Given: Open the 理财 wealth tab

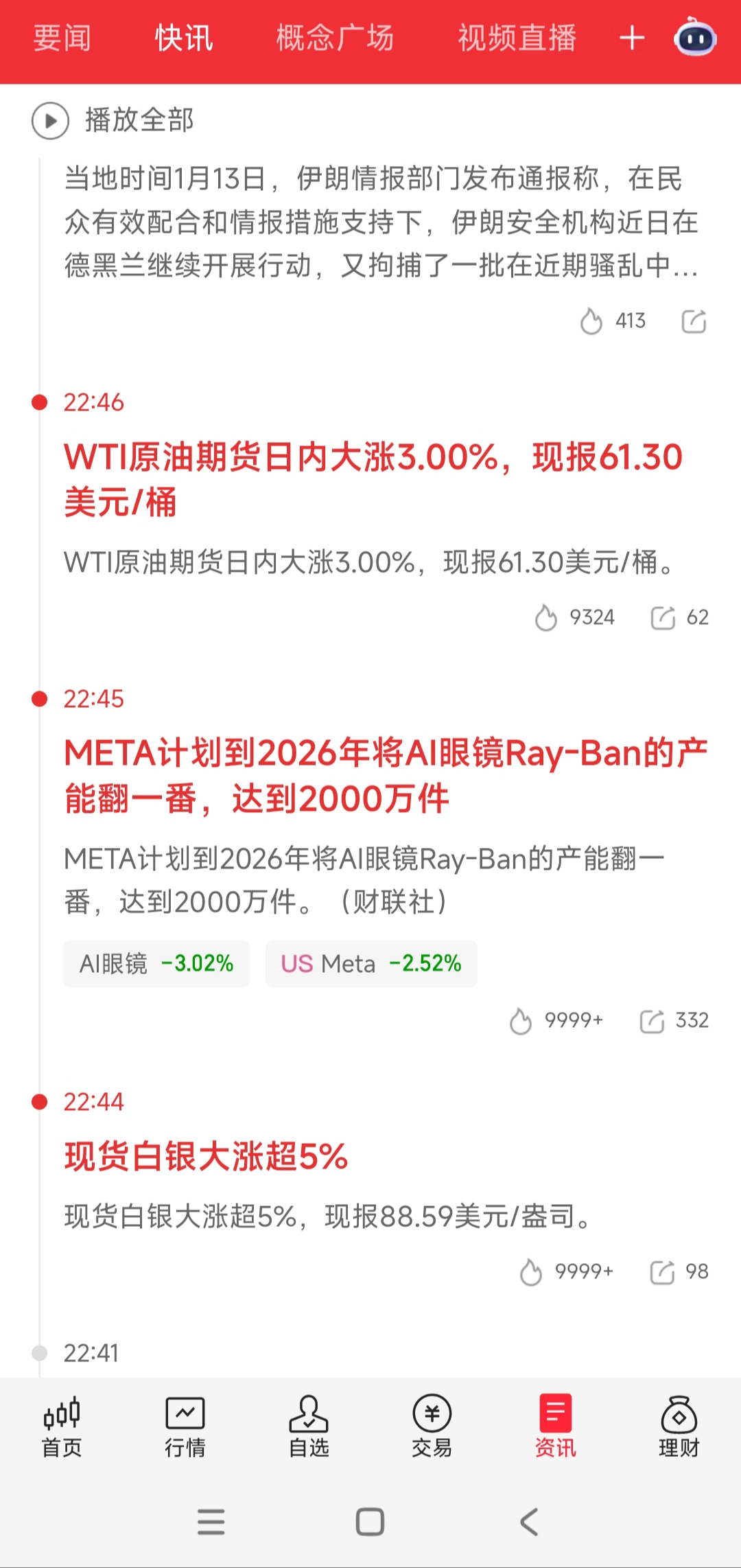Looking at the screenshot, I should [679, 1427].
